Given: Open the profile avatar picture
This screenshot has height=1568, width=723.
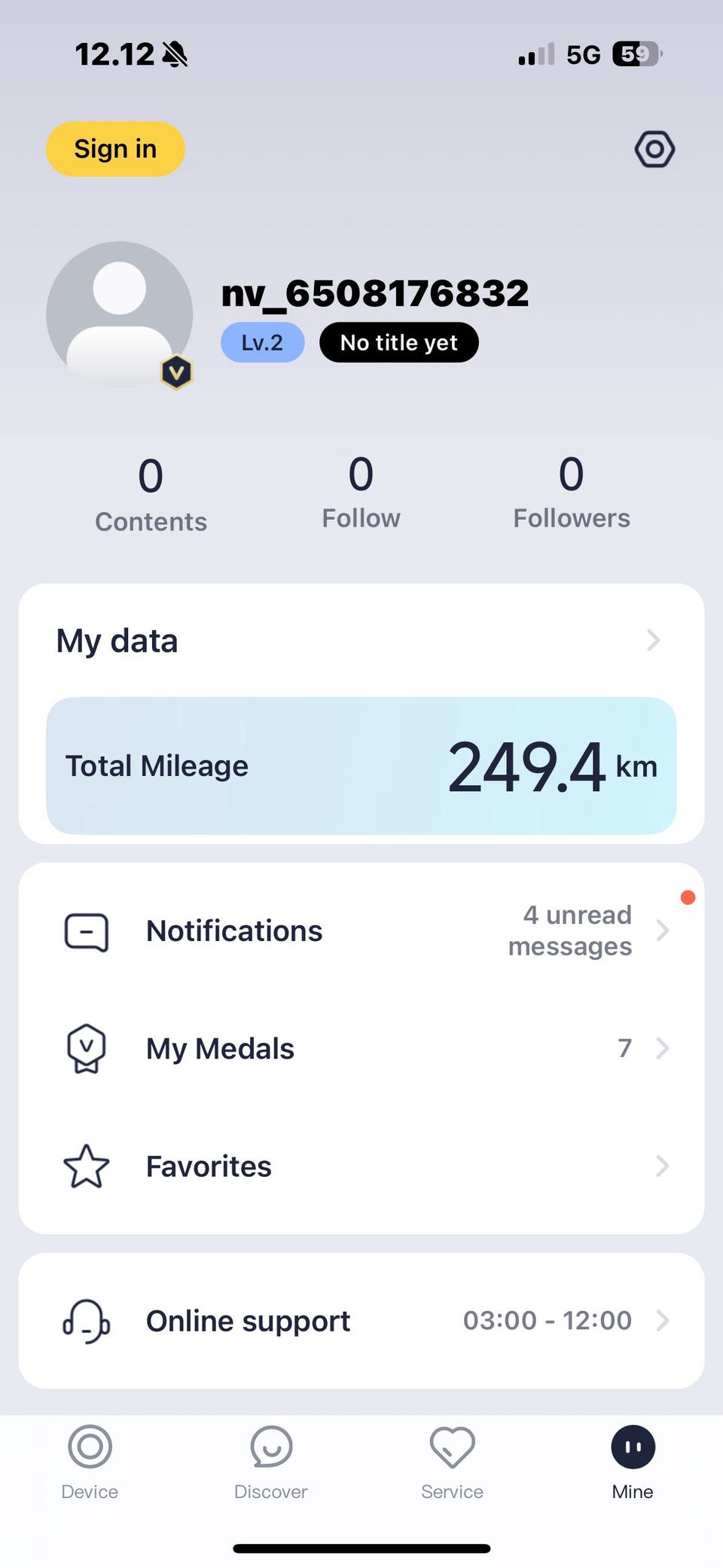Looking at the screenshot, I should 120,314.
